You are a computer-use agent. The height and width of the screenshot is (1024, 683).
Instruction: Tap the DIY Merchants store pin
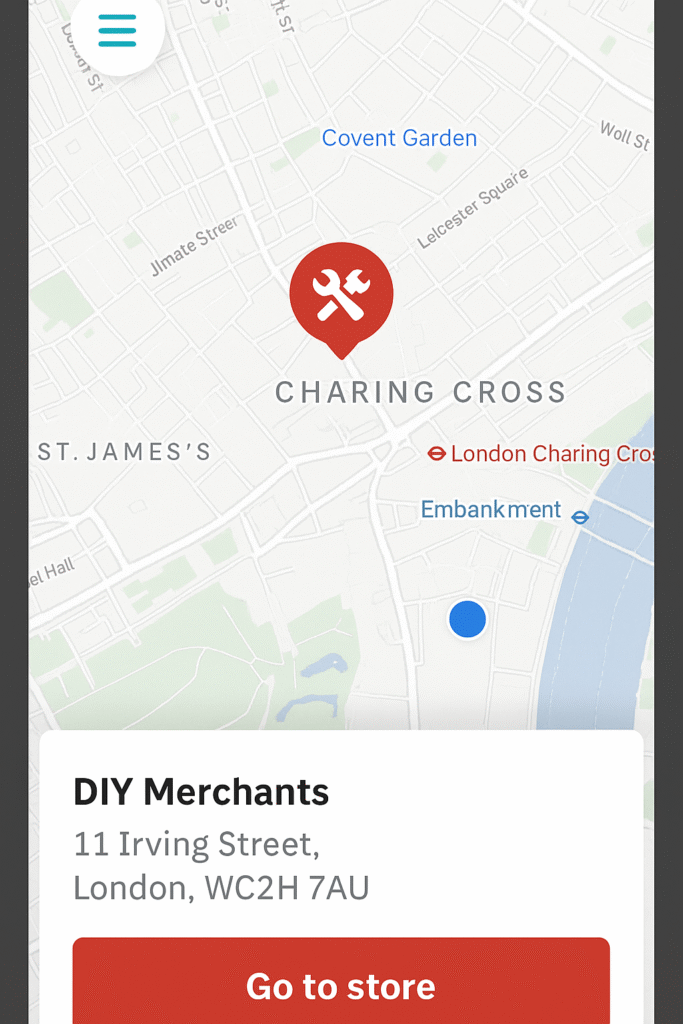pos(341,295)
